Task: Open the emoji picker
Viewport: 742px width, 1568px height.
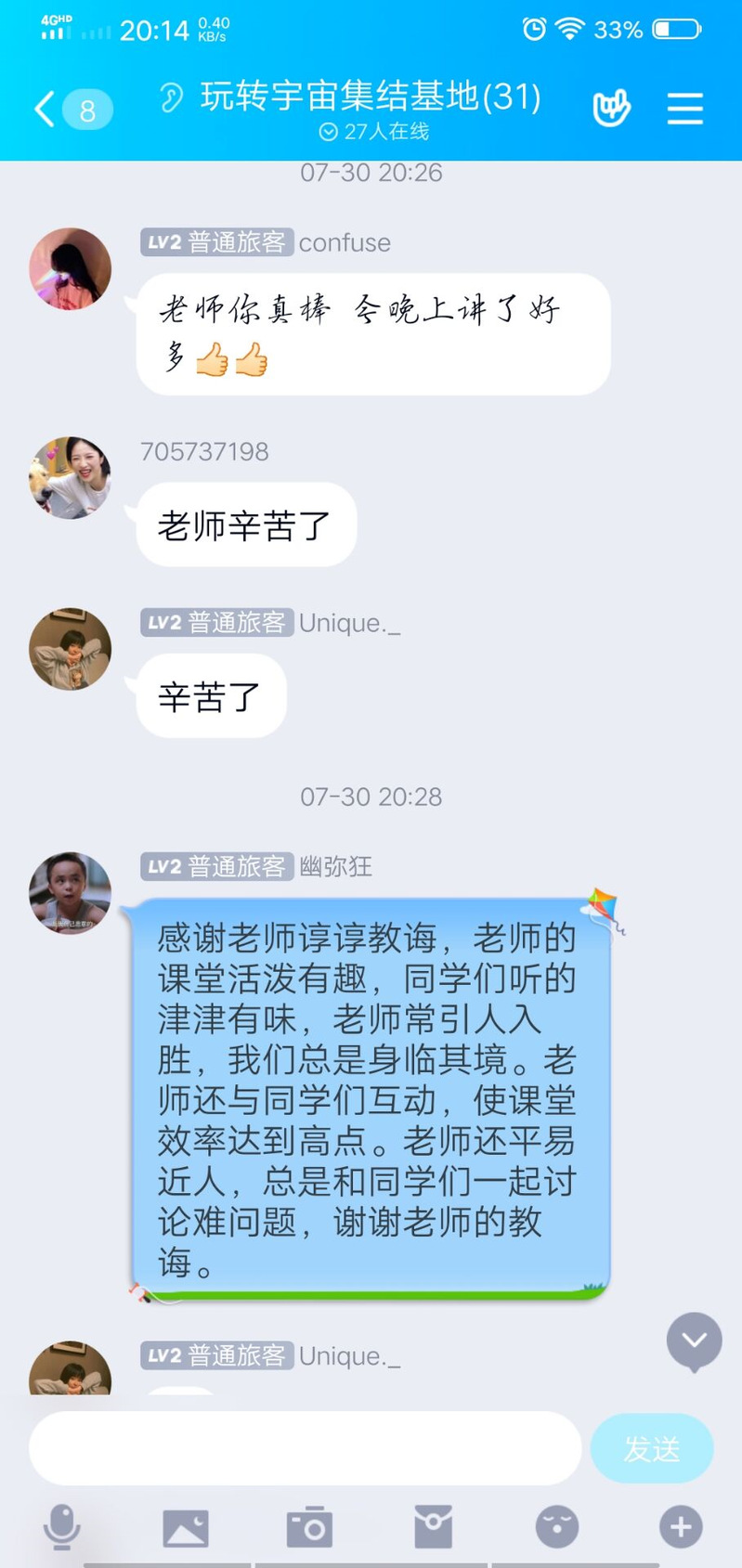Action: pos(557,1527)
